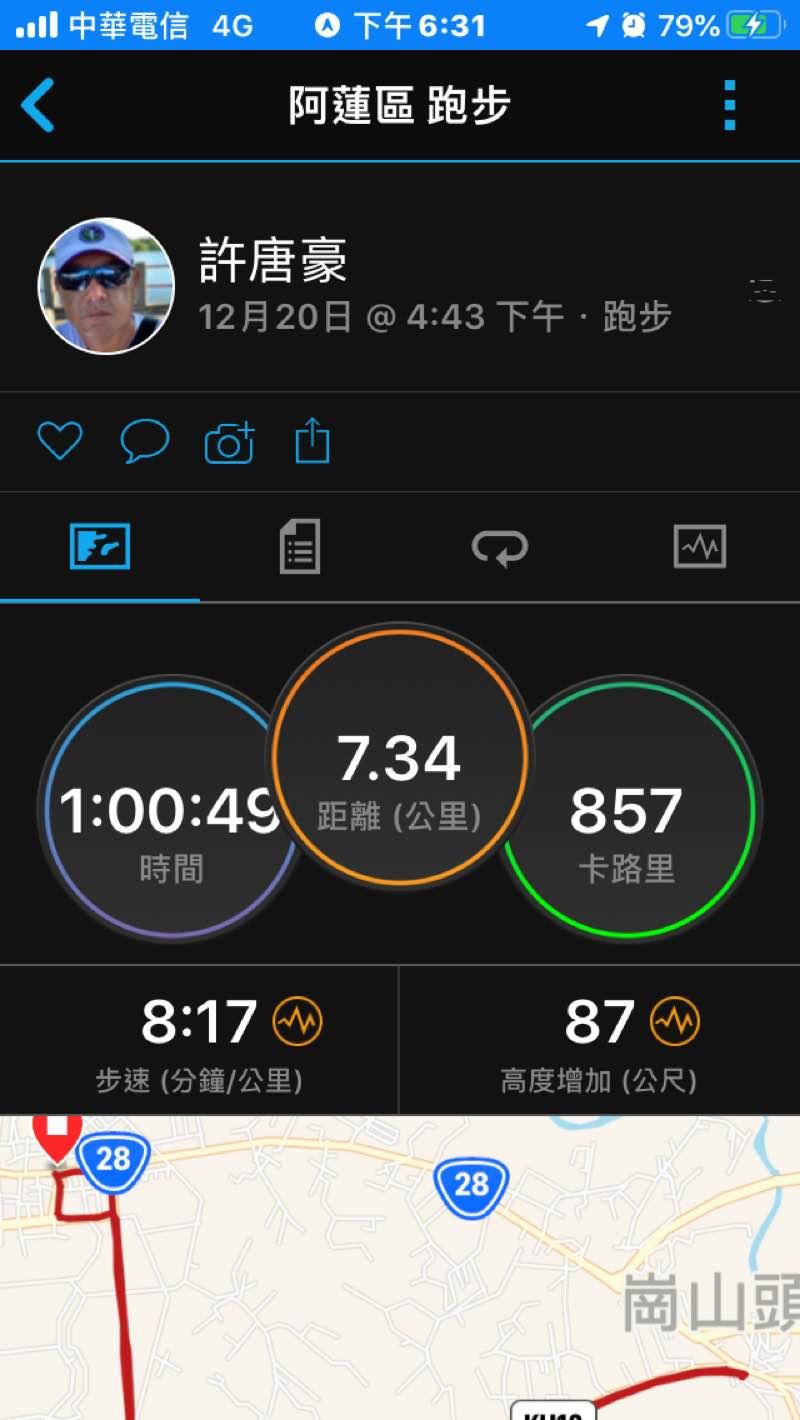Switch to the charts tab

point(699,547)
